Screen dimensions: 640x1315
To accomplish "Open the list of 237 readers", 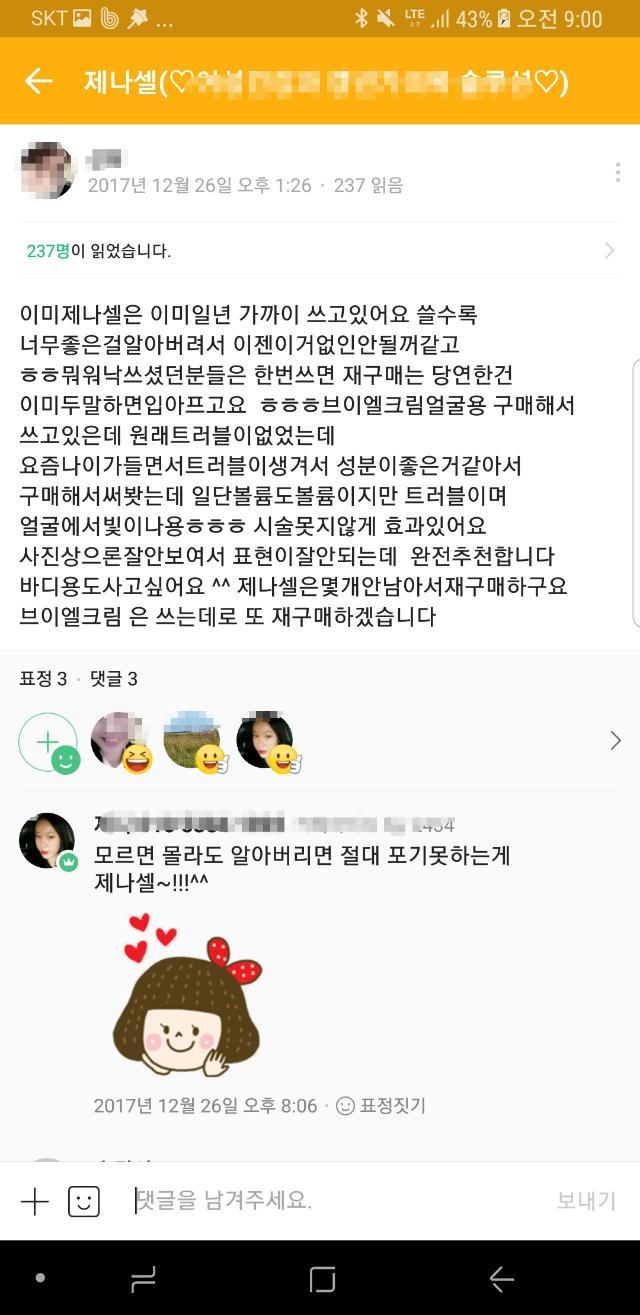I will point(320,251).
